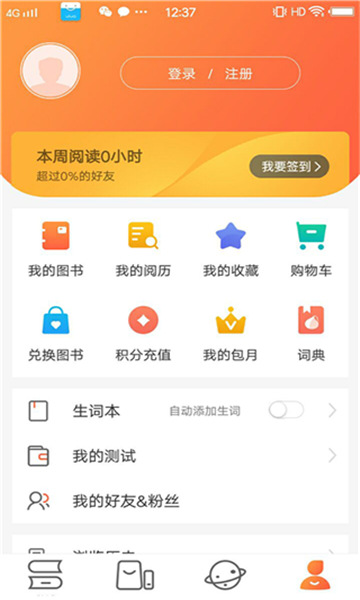Switch to the discovery tab with planet icon
Image resolution: width=360 pixels, height=600 pixels.
click(x=225, y=575)
